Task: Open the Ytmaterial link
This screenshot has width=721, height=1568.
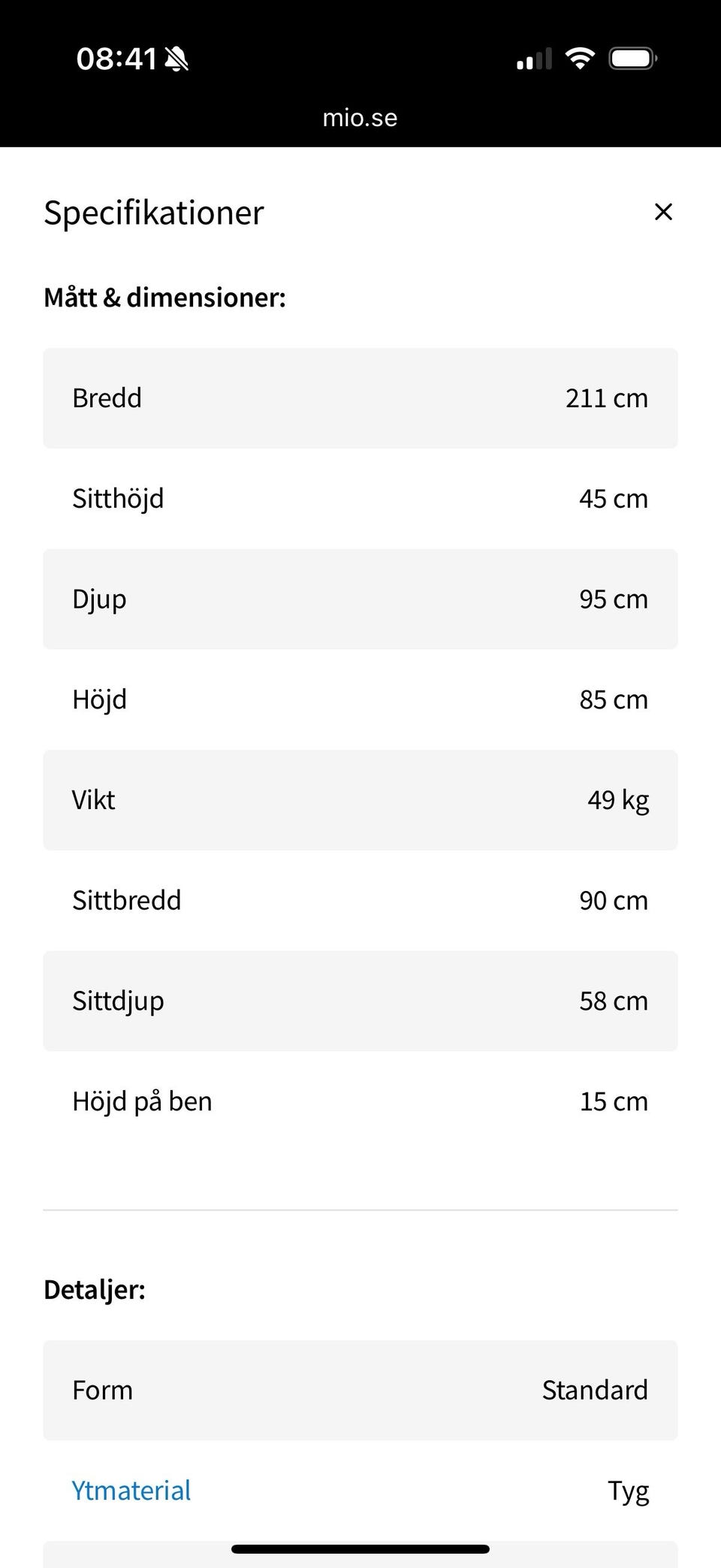Action: 131,1491
